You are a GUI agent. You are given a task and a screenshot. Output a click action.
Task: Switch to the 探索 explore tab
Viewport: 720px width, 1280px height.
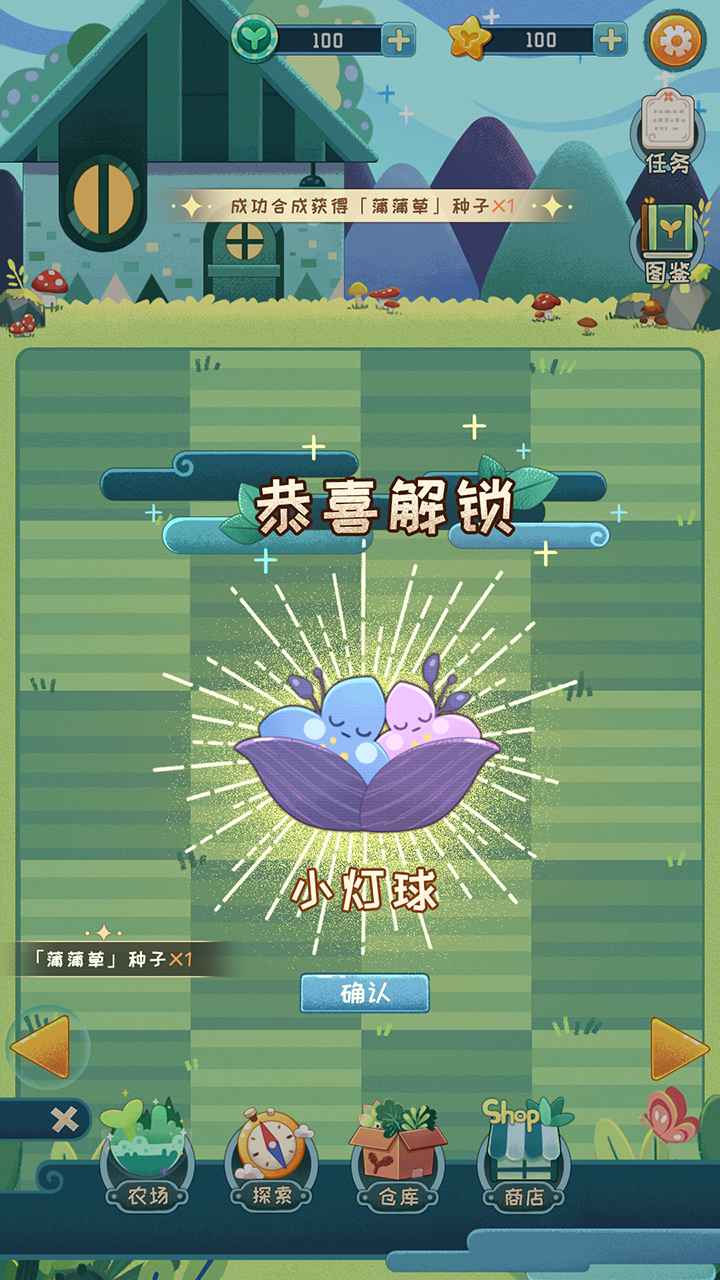[x=272, y=1157]
